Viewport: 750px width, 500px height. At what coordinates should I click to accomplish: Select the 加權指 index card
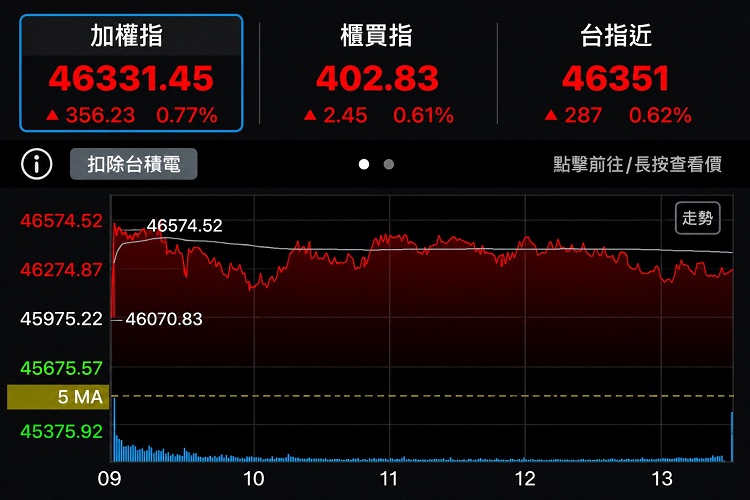[131, 73]
